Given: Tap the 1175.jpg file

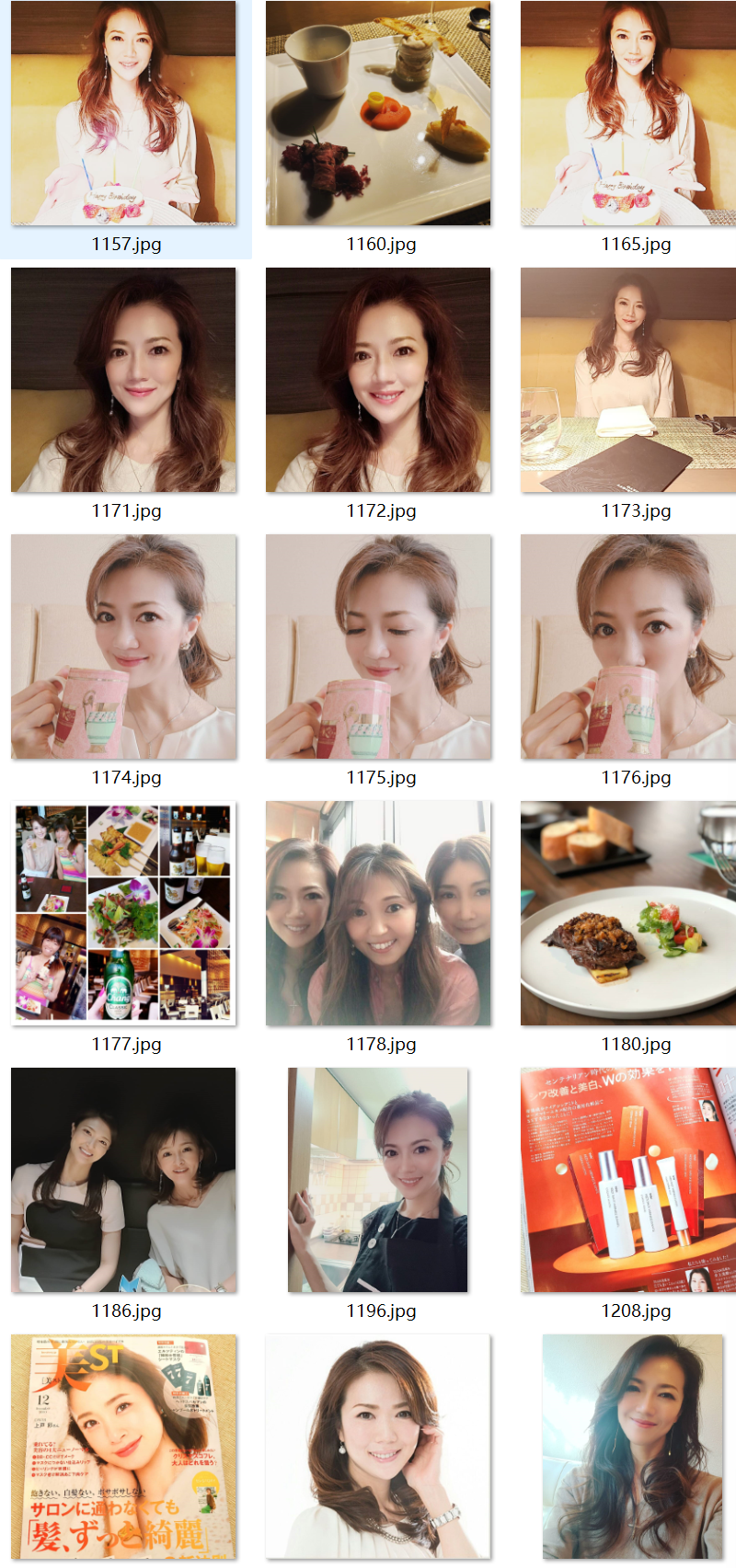Looking at the screenshot, I should click(x=378, y=647).
